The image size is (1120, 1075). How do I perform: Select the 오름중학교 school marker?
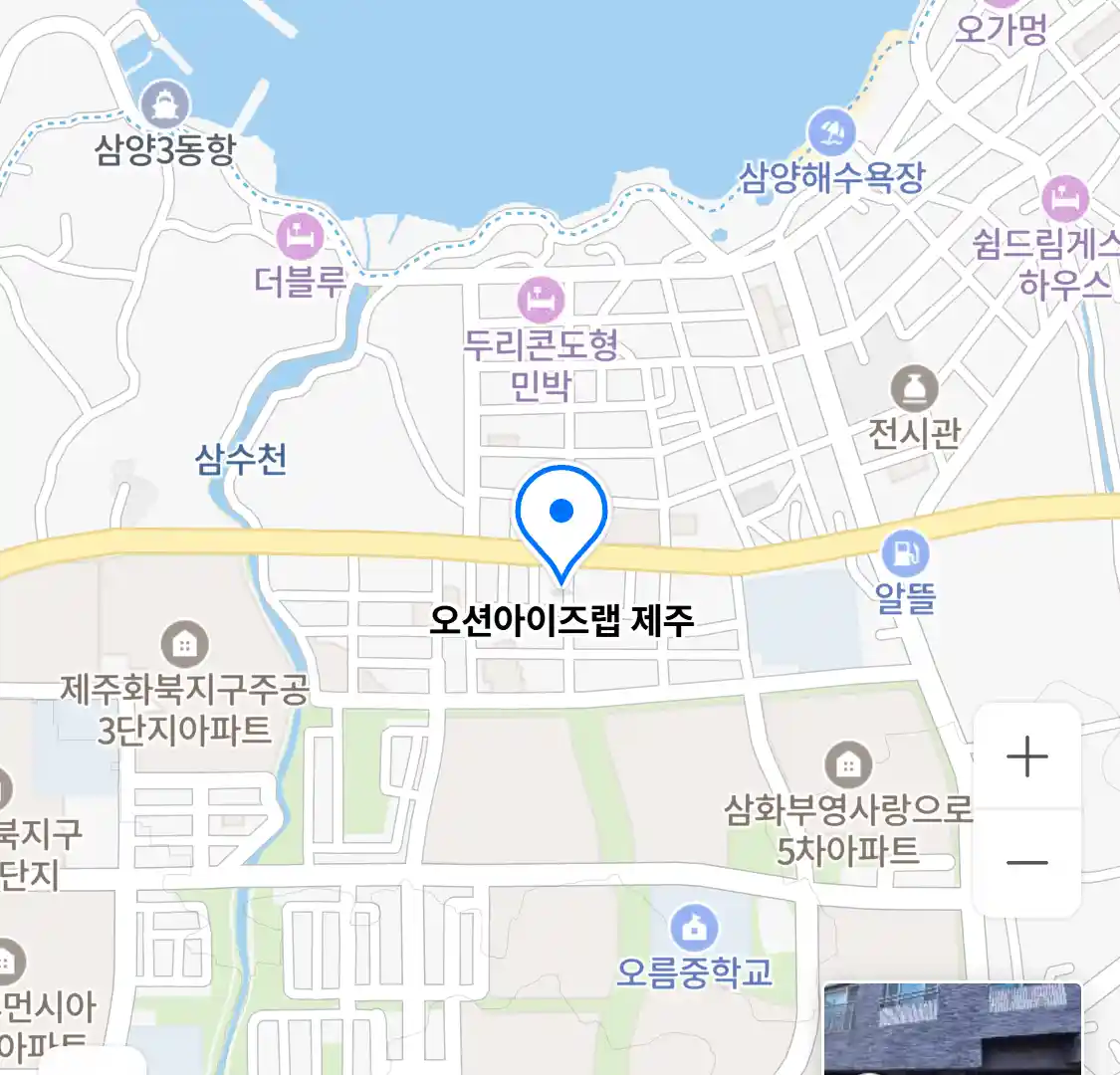tap(694, 928)
